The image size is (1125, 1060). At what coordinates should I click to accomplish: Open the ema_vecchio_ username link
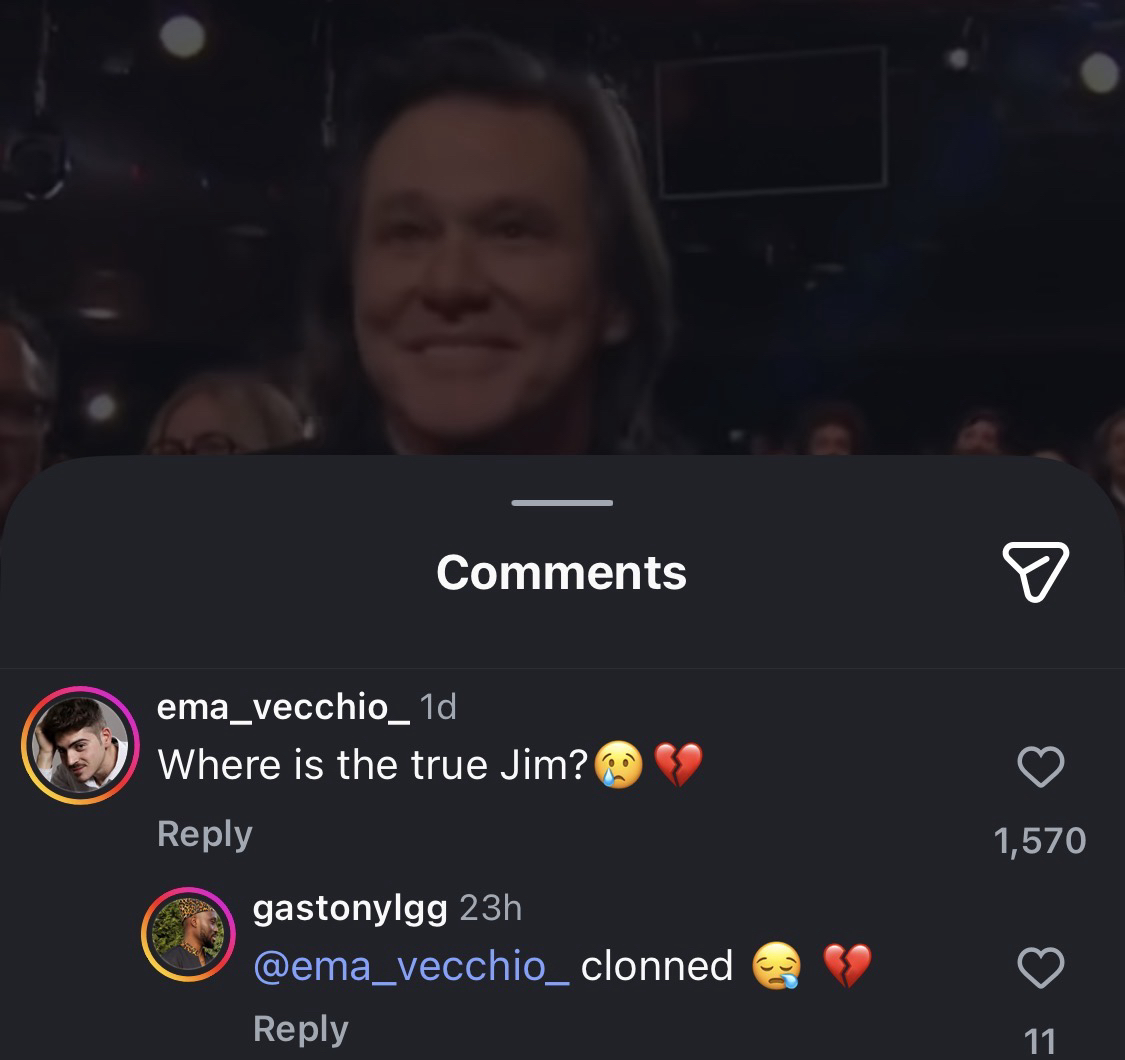[x=283, y=707]
